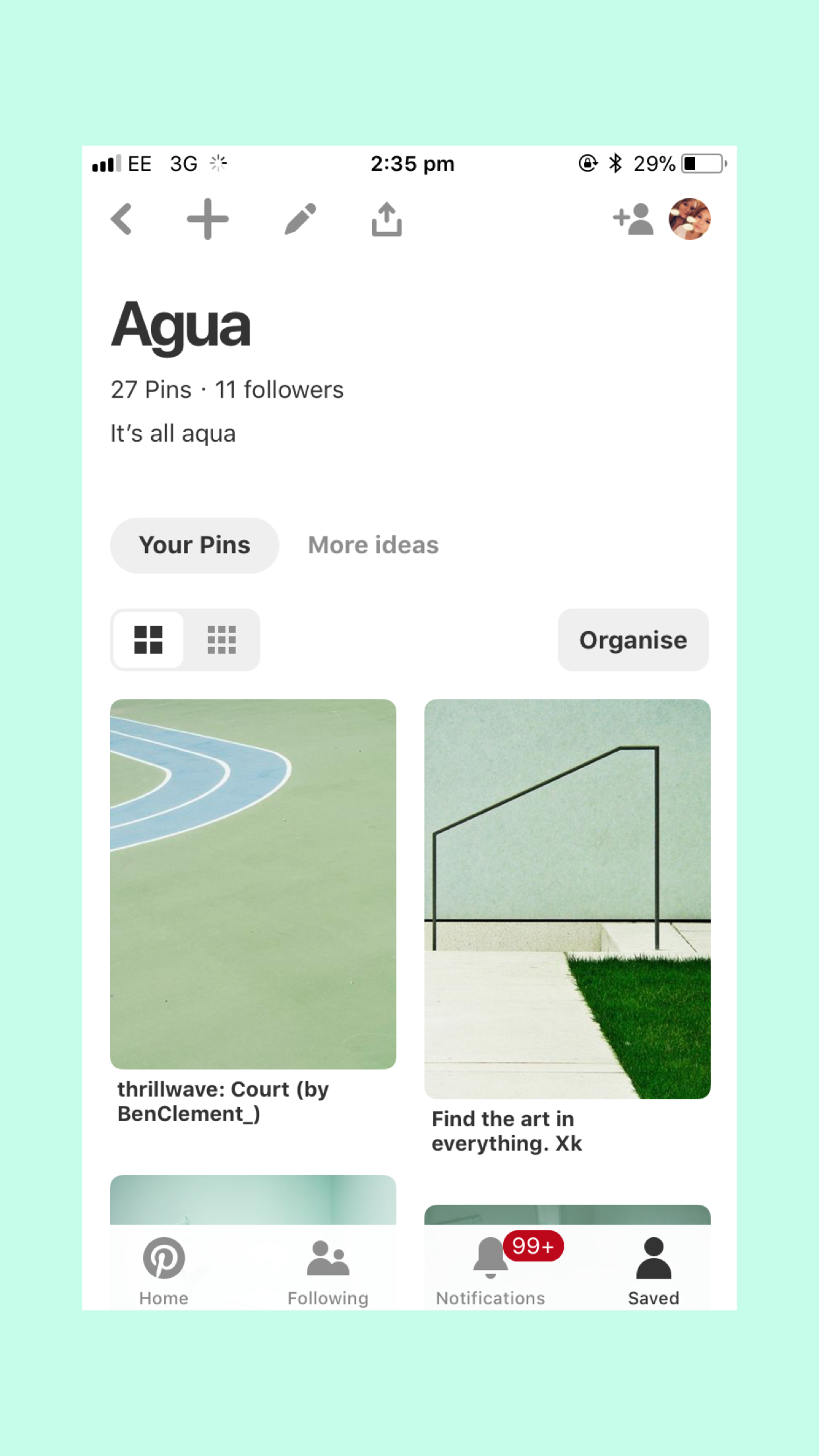Open the Find the art in everything pin
Image resolution: width=819 pixels, height=1456 pixels.
pos(567,899)
